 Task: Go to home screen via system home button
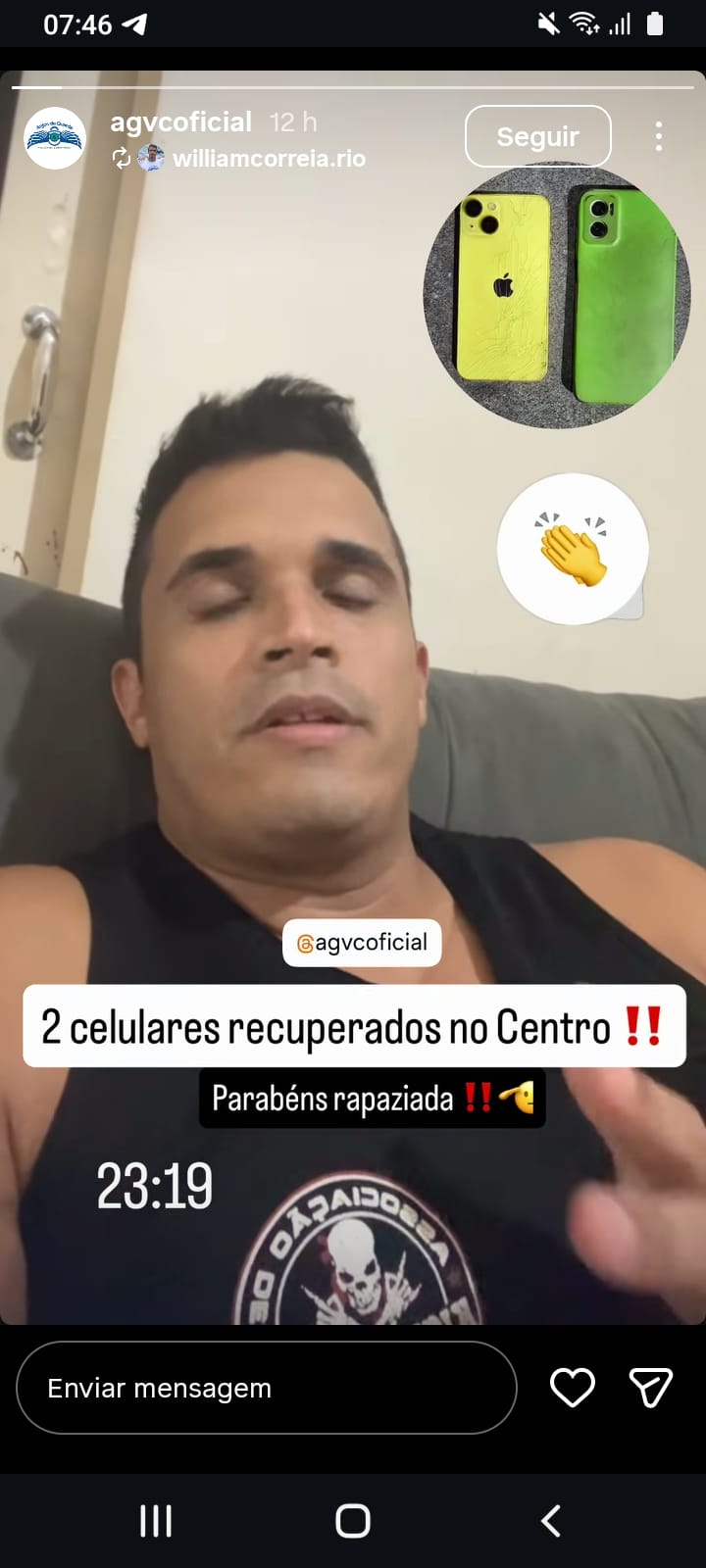353,1521
